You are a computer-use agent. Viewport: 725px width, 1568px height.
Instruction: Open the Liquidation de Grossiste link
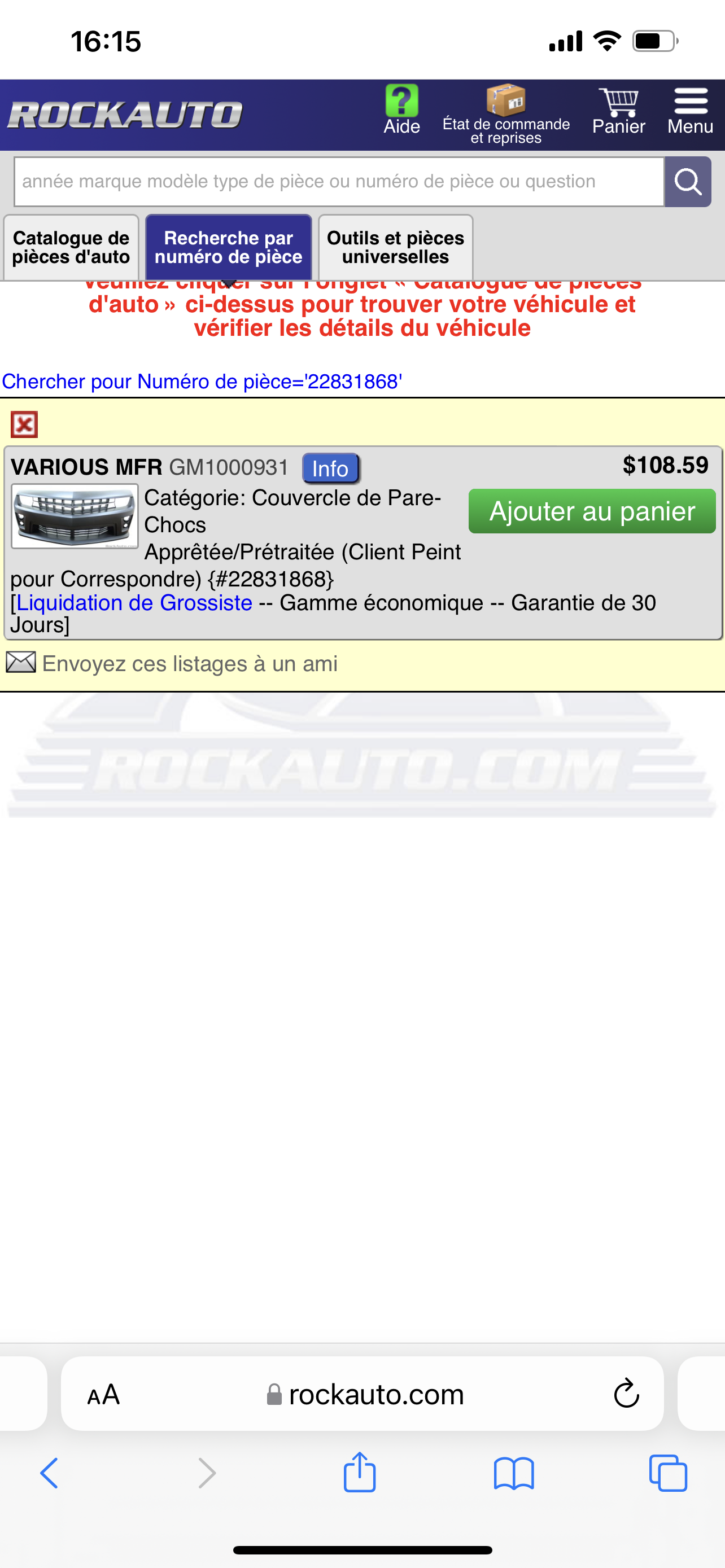pos(134,603)
